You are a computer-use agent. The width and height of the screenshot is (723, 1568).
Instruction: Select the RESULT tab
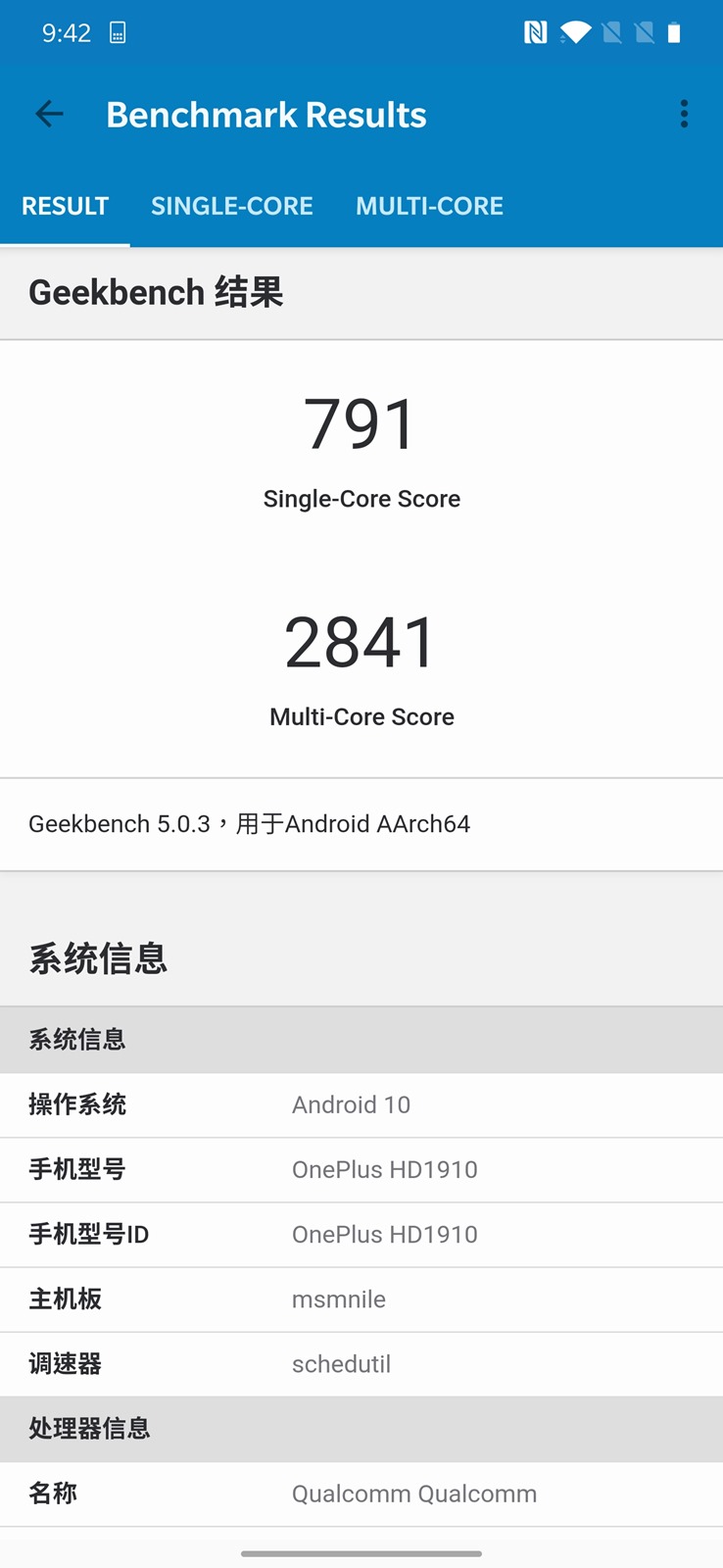(x=65, y=206)
